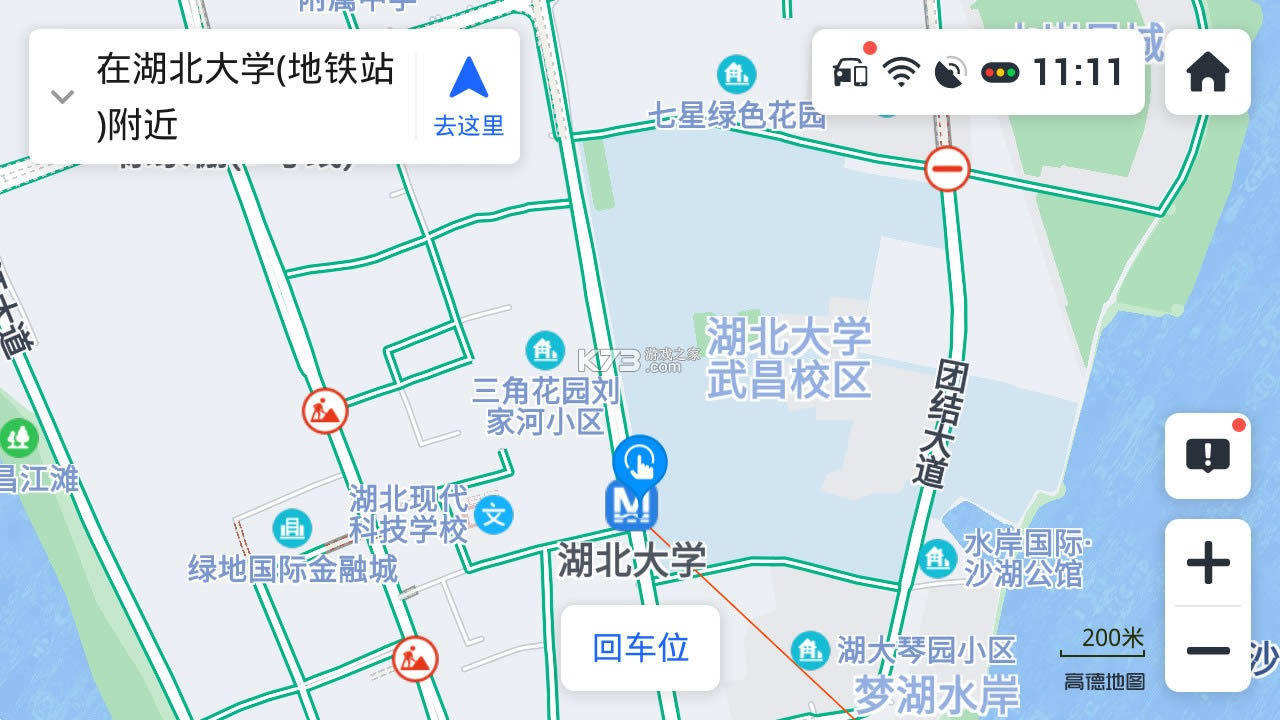The height and width of the screenshot is (720, 1280).
Task: Open the 湖北现代科技学校 school marker
Action: [x=493, y=516]
